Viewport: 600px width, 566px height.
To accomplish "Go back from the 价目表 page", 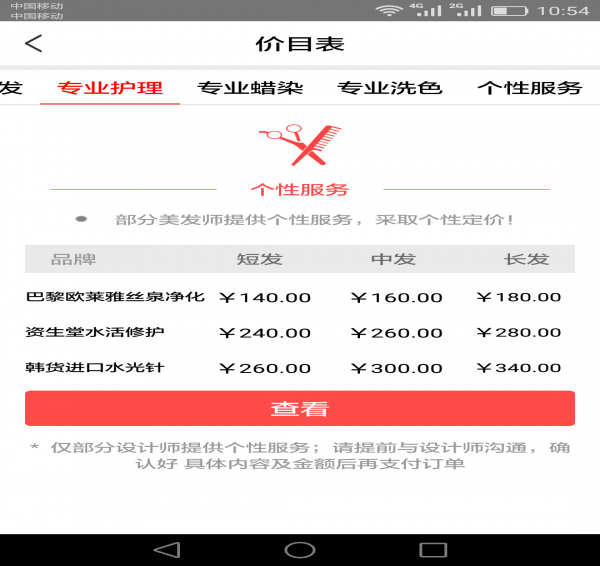I will [x=34, y=44].
